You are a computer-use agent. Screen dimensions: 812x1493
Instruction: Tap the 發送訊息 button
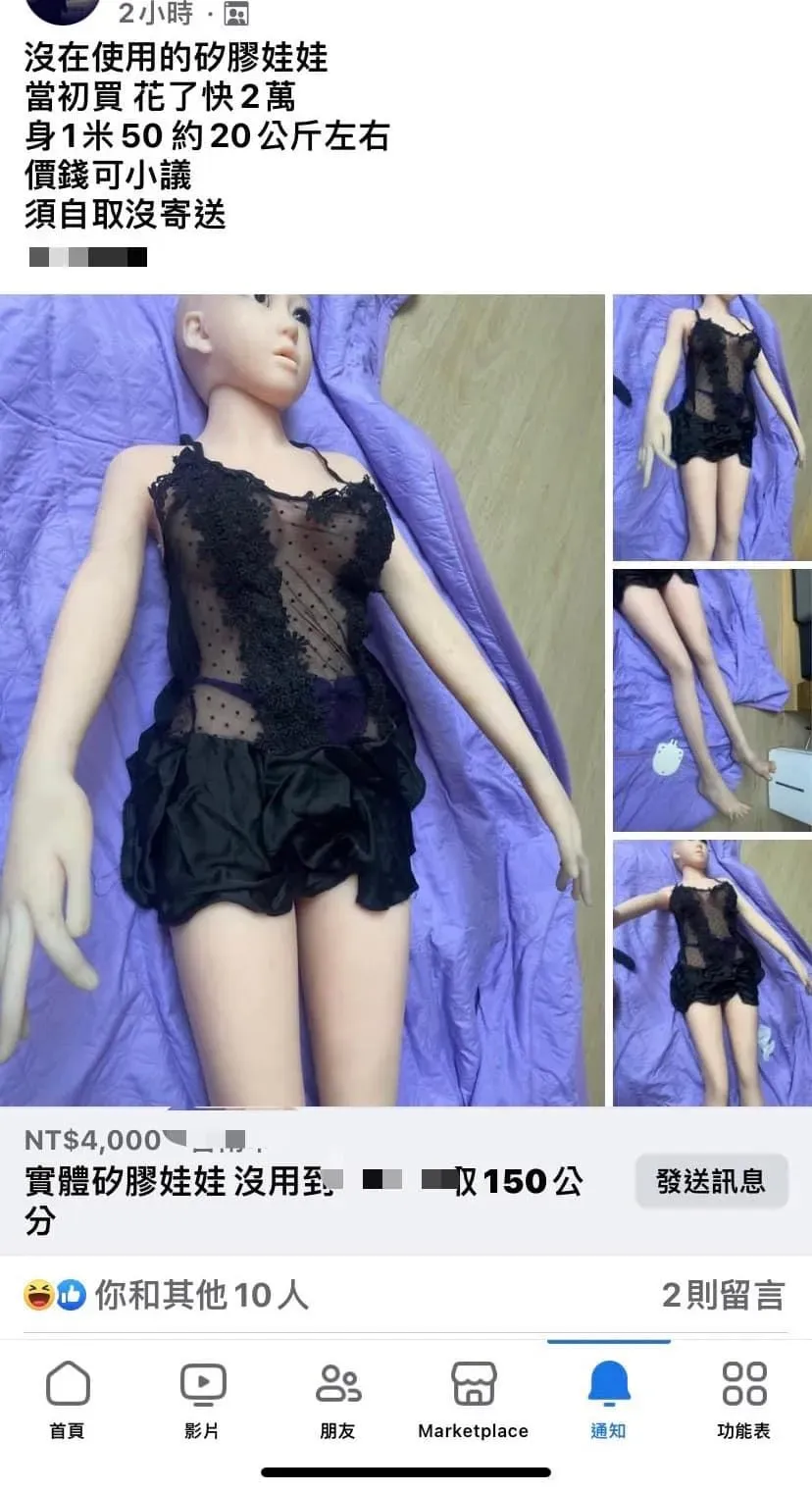click(710, 1181)
